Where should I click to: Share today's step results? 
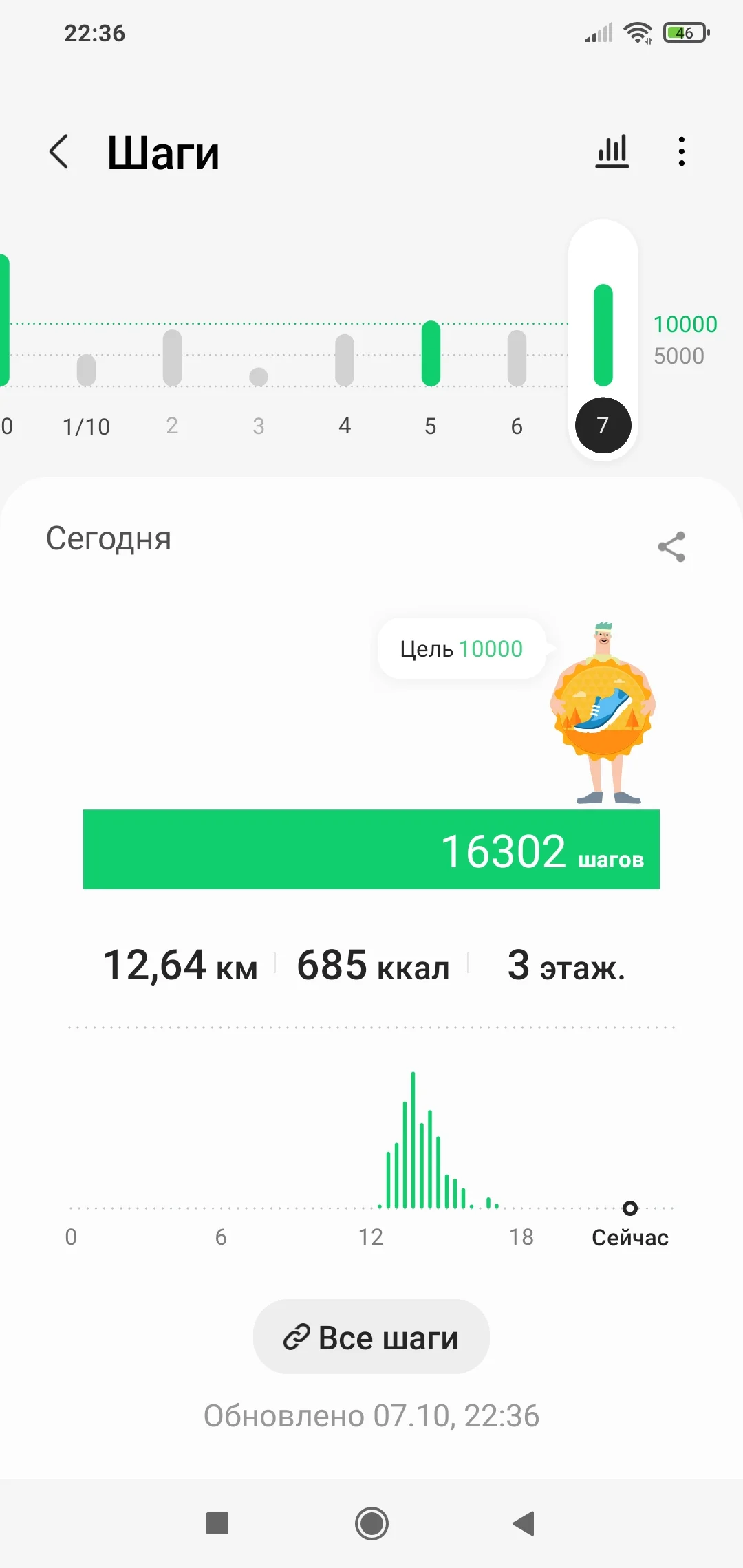[671, 547]
